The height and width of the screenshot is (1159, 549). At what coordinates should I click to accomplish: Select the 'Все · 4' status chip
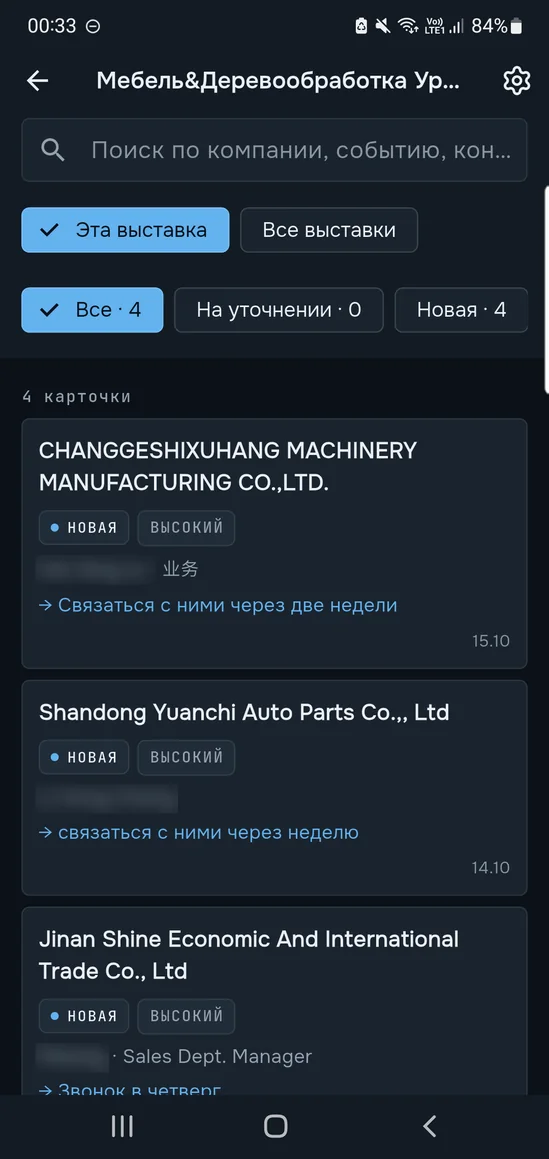(x=92, y=310)
